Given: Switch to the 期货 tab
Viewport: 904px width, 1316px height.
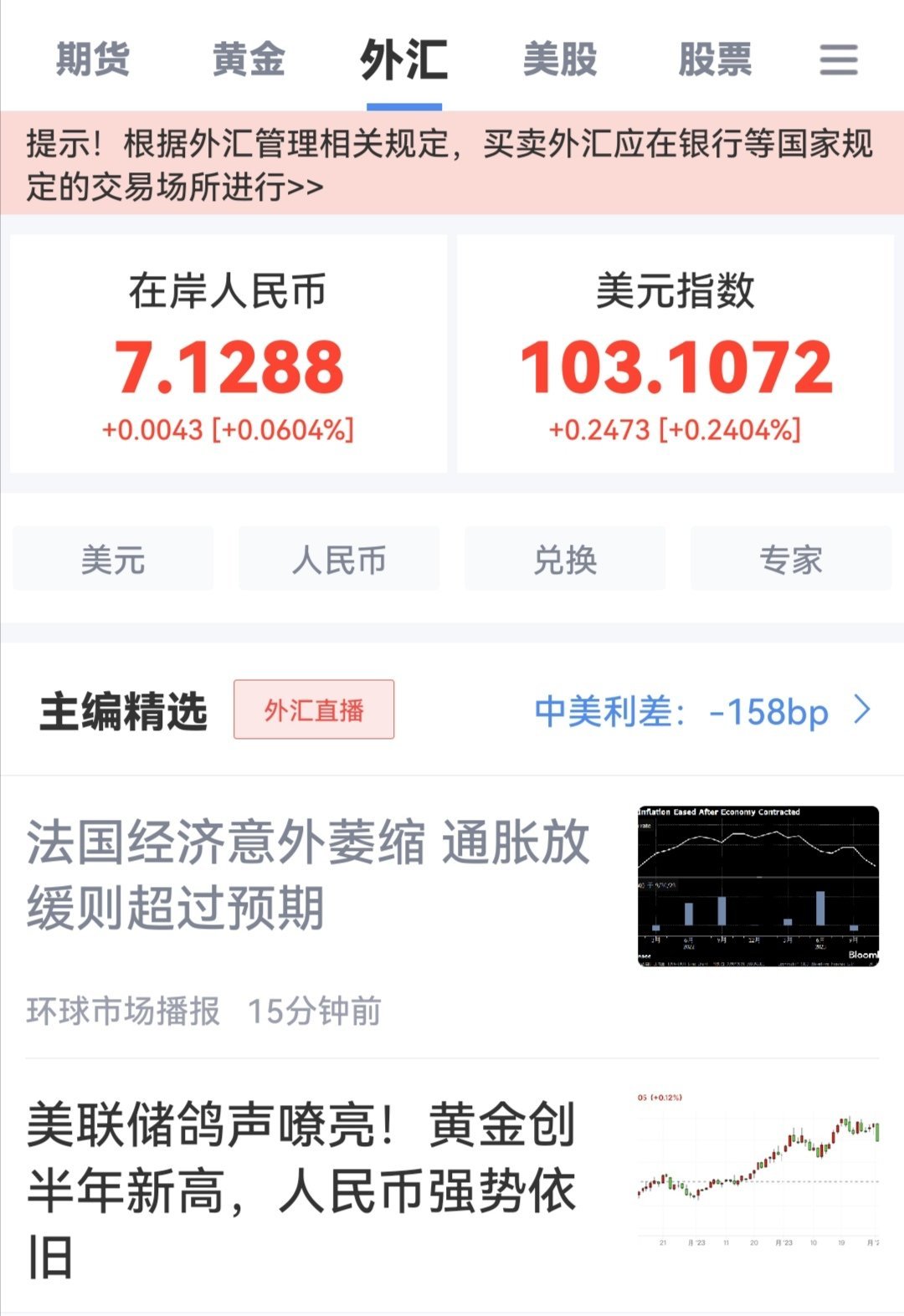Looking at the screenshot, I should click(x=93, y=59).
